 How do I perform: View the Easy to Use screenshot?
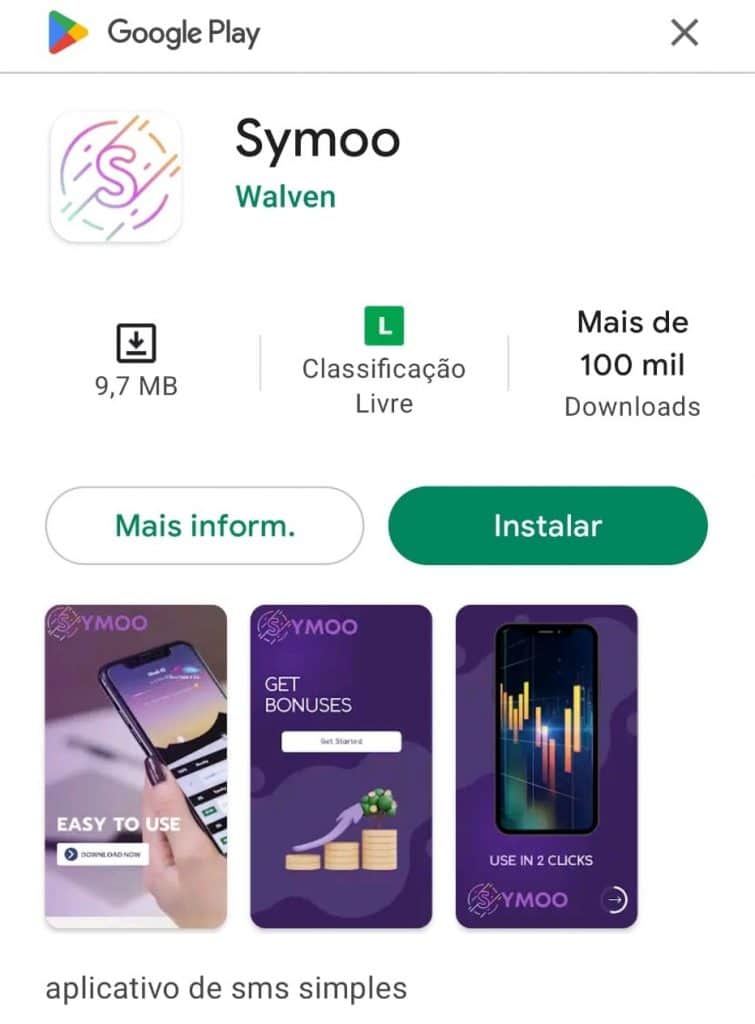point(136,766)
